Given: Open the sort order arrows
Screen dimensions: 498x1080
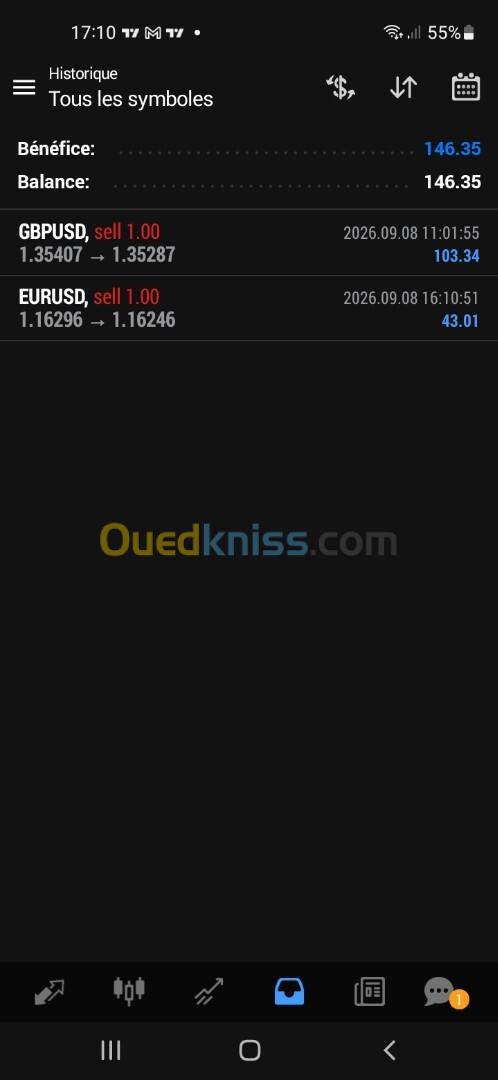Looking at the screenshot, I should (404, 87).
